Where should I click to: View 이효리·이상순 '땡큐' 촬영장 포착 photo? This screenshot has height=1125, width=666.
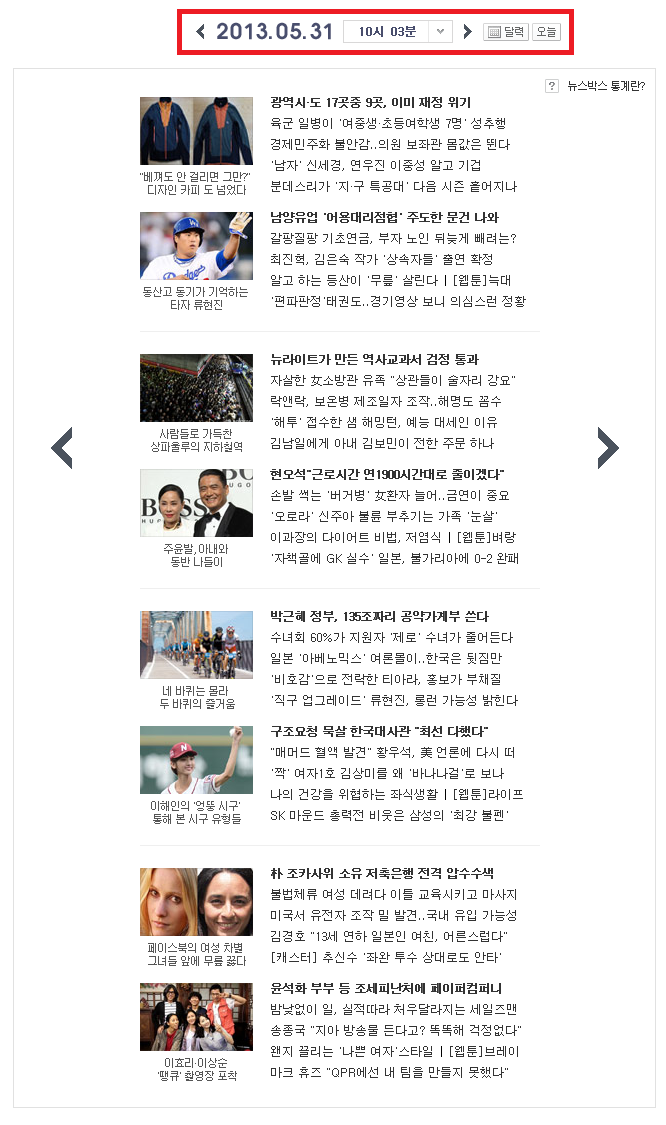[x=196, y=1016]
